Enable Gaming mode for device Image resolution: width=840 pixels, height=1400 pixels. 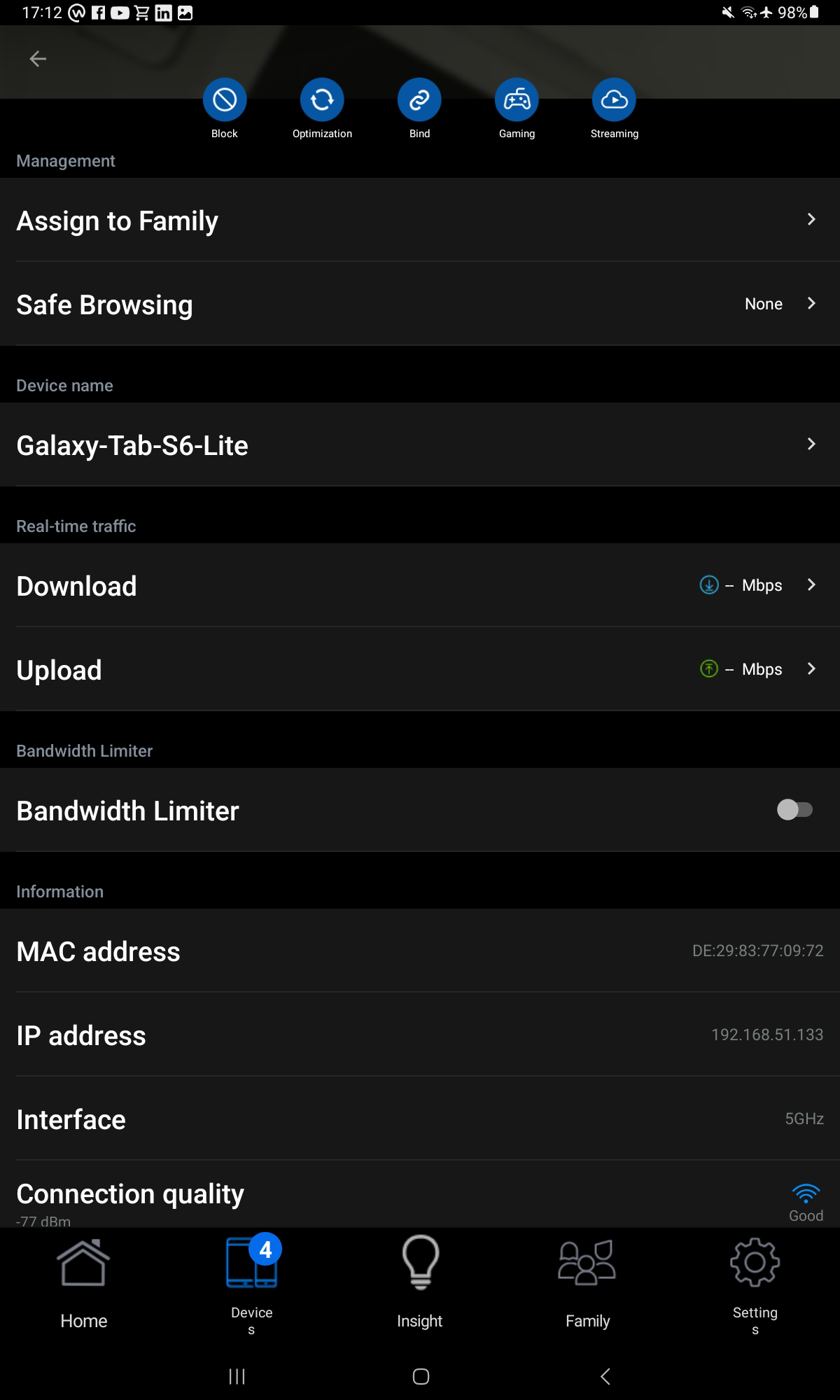(517, 100)
